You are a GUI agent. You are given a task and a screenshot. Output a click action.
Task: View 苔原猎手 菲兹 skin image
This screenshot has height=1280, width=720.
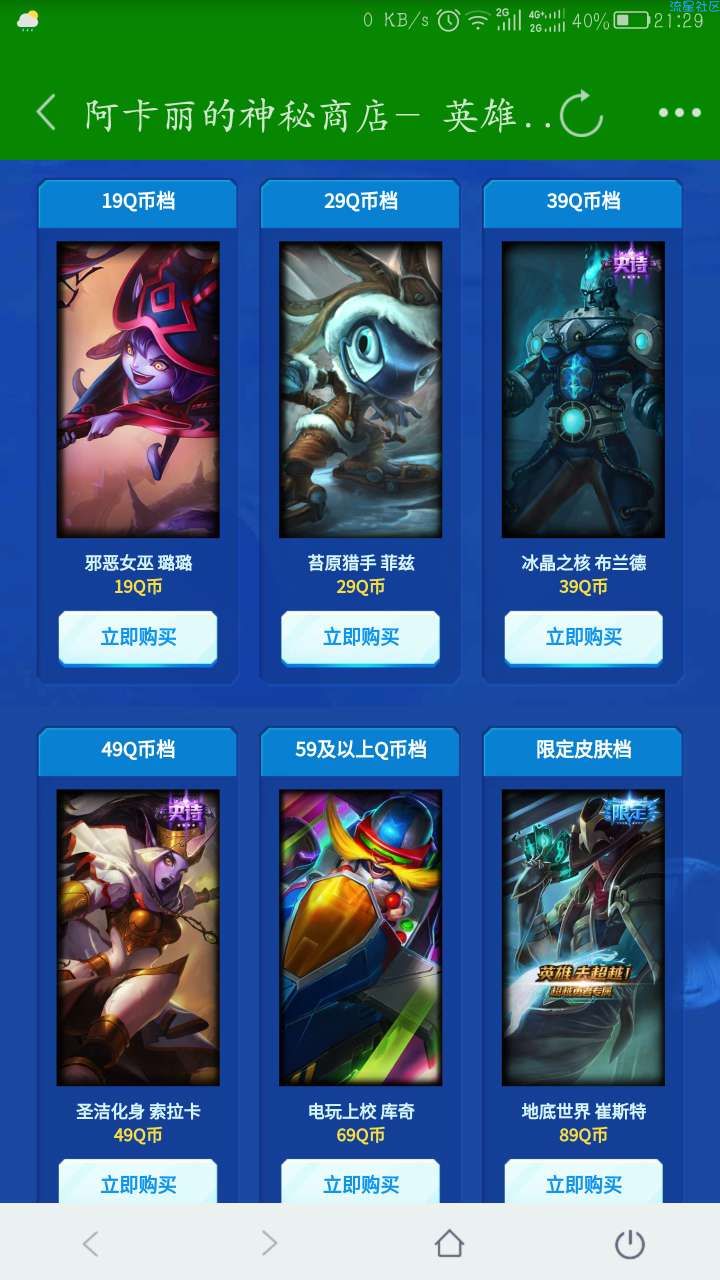(x=360, y=390)
